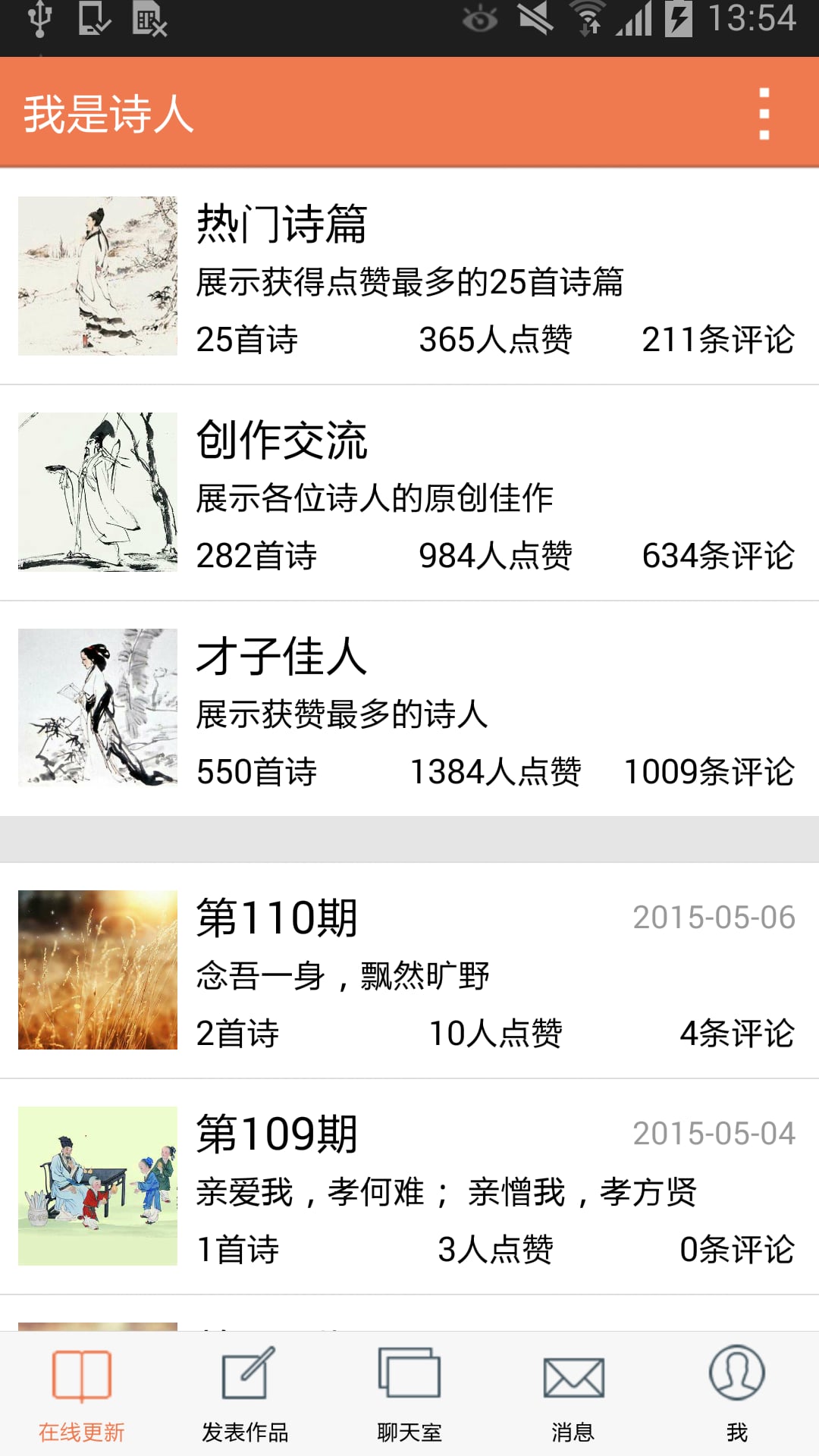This screenshot has height=1456, width=819.
Task: Open the 热门诗篇 section
Action: pos(409,277)
